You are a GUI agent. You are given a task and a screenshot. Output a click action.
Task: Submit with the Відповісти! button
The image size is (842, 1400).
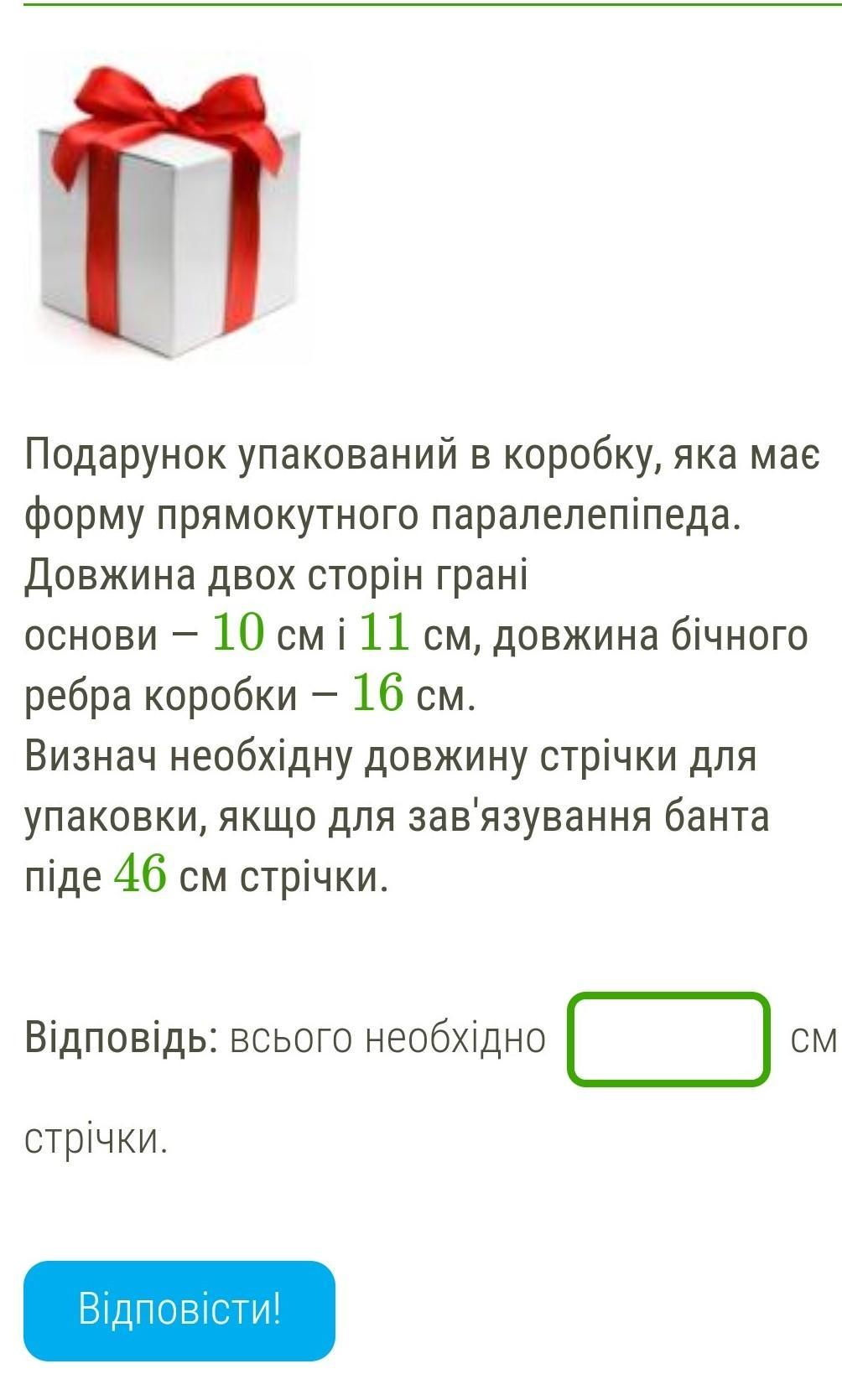point(179,1310)
